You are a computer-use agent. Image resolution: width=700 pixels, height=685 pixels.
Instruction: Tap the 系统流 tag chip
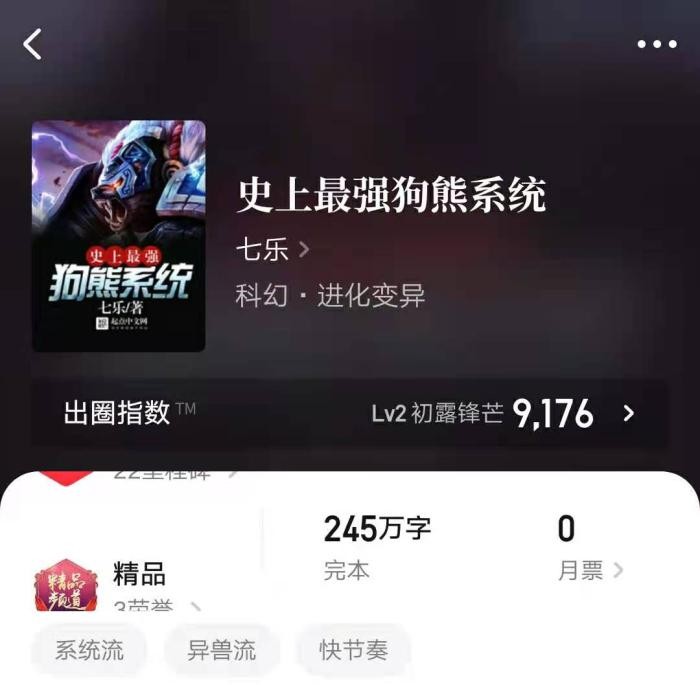(x=90, y=651)
